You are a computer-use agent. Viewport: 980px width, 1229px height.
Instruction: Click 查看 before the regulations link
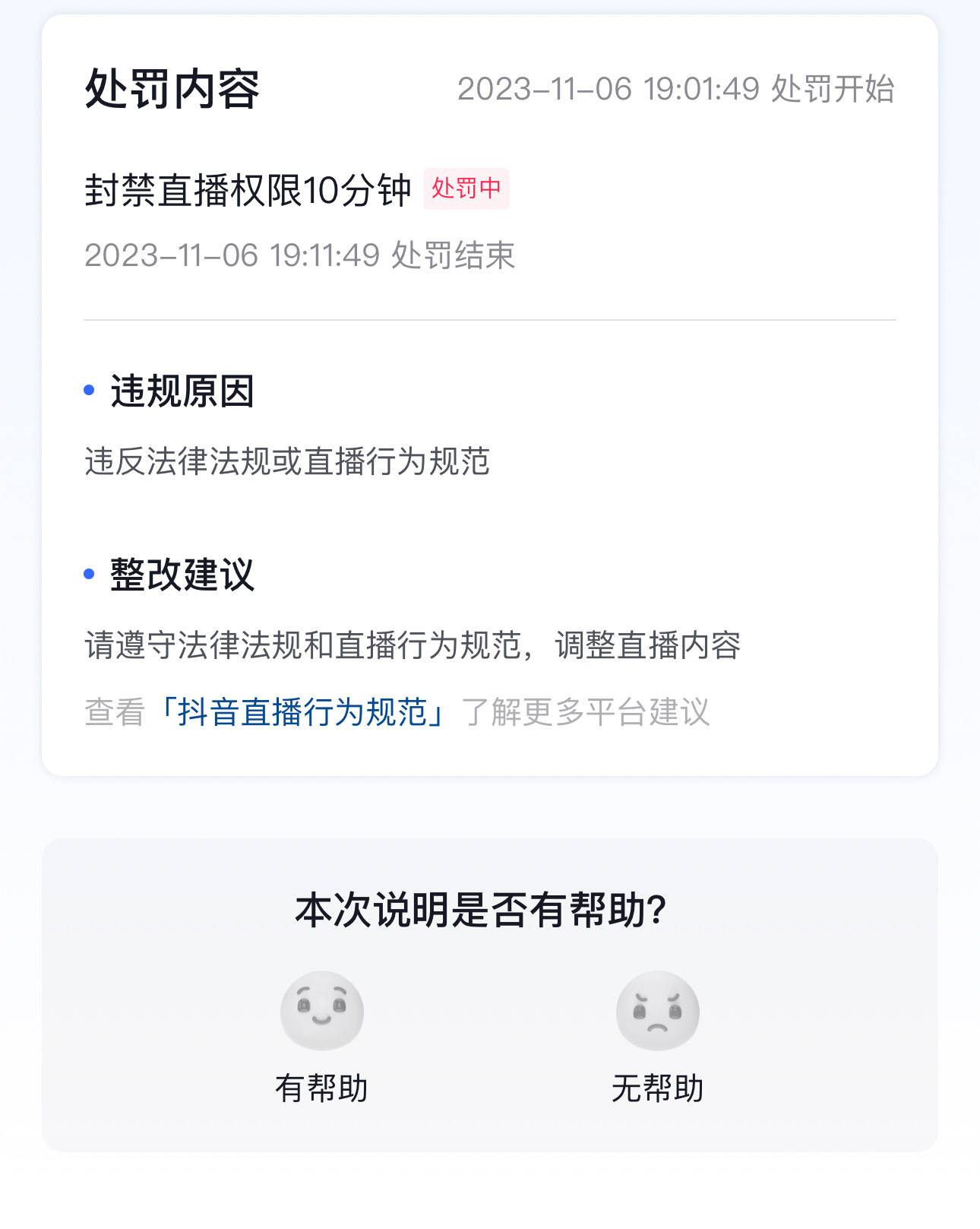point(111,713)
